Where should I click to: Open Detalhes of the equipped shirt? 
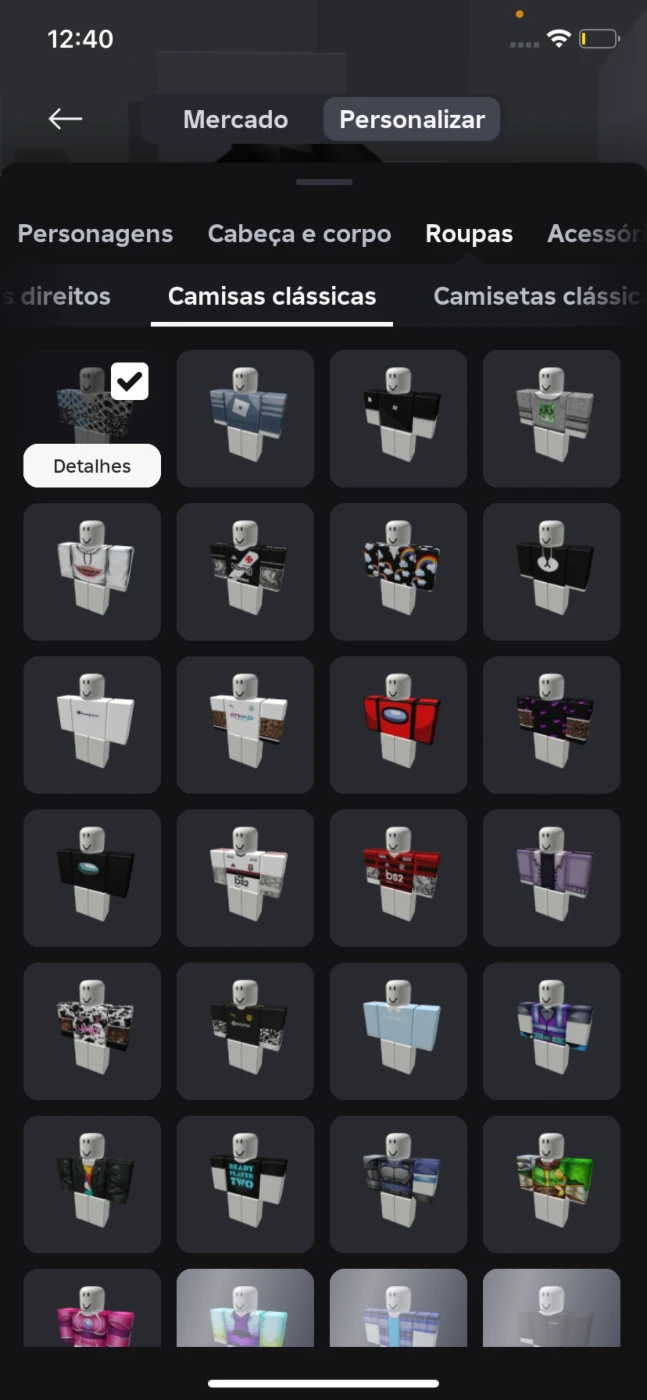tap(92, 466)
